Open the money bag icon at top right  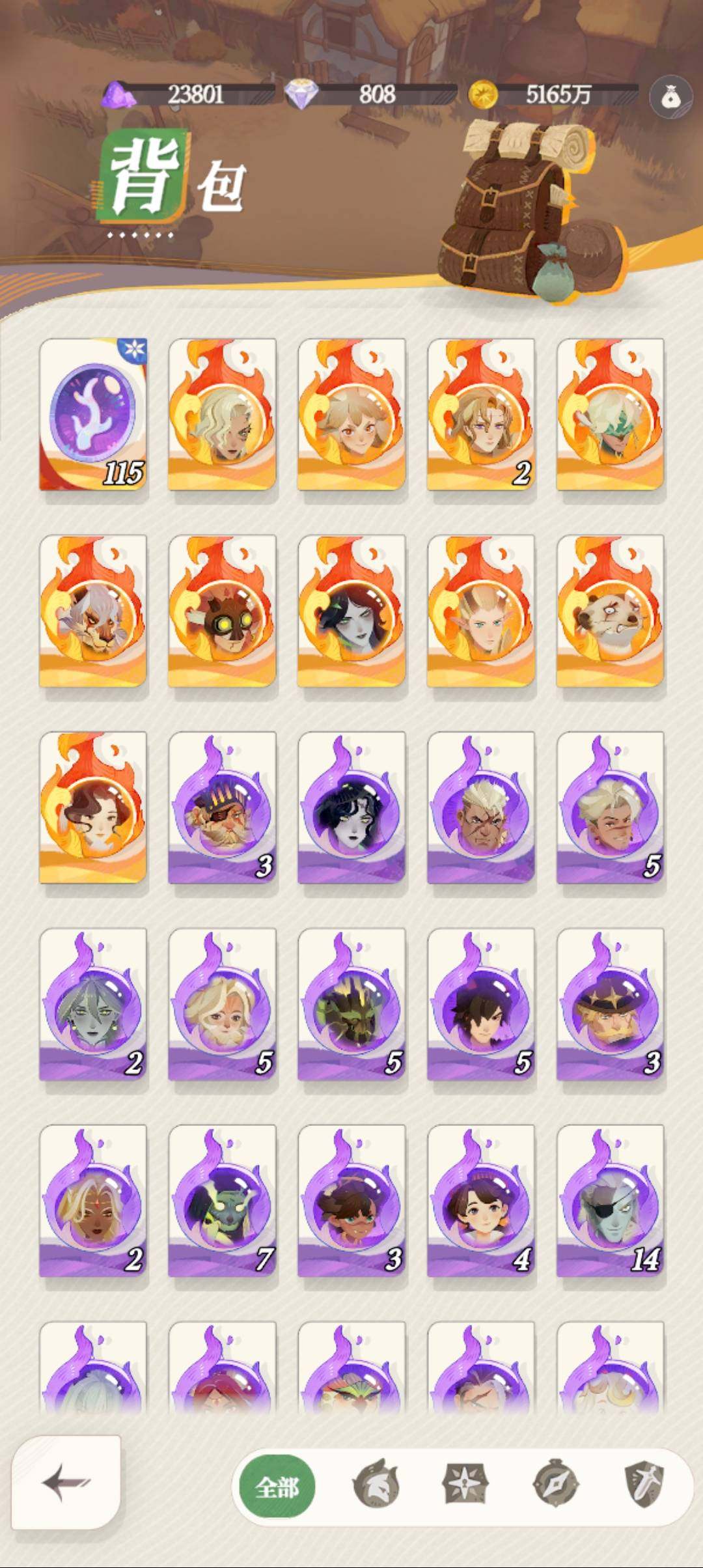tap(671, 97)
